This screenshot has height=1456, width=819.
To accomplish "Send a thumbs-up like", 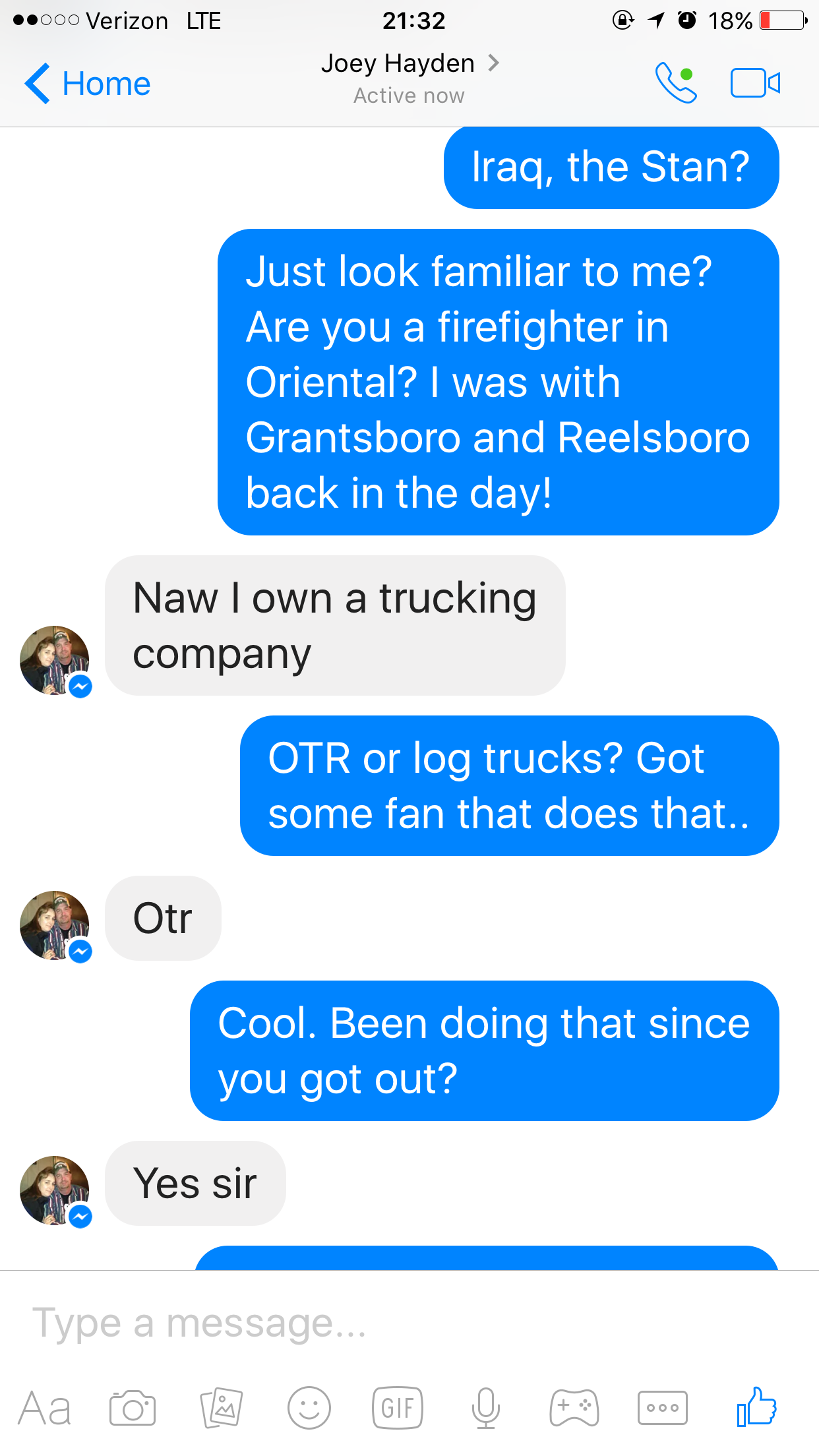I will [756, 1407].
